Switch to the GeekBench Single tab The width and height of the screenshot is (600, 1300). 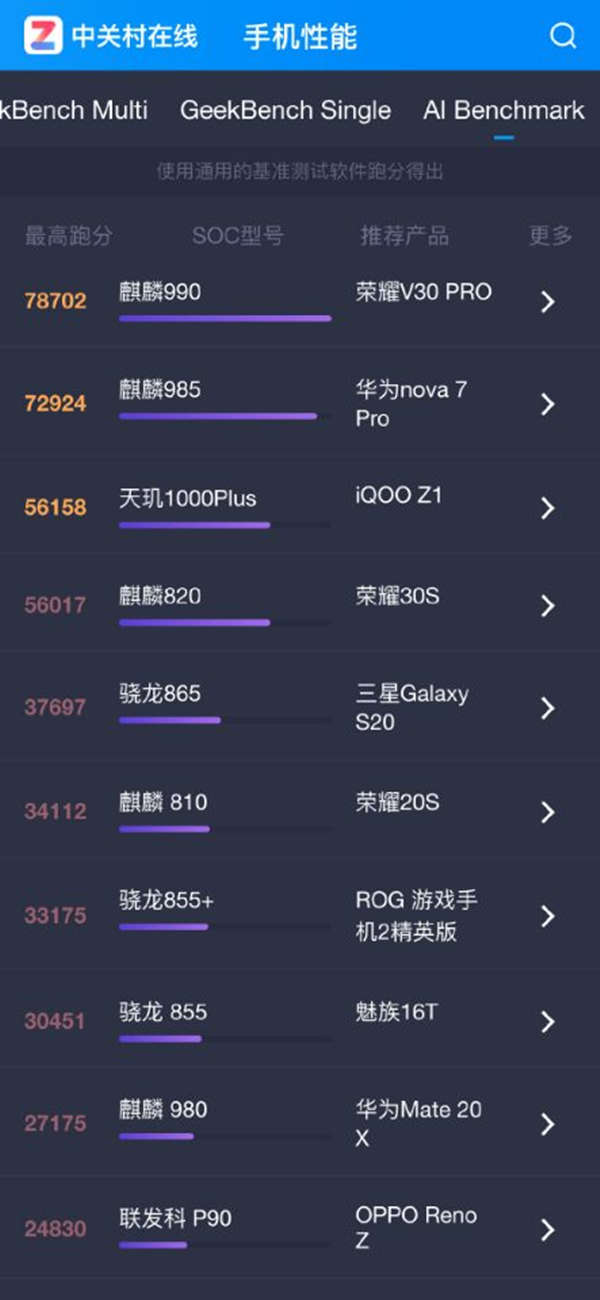(x=285, y=110)
